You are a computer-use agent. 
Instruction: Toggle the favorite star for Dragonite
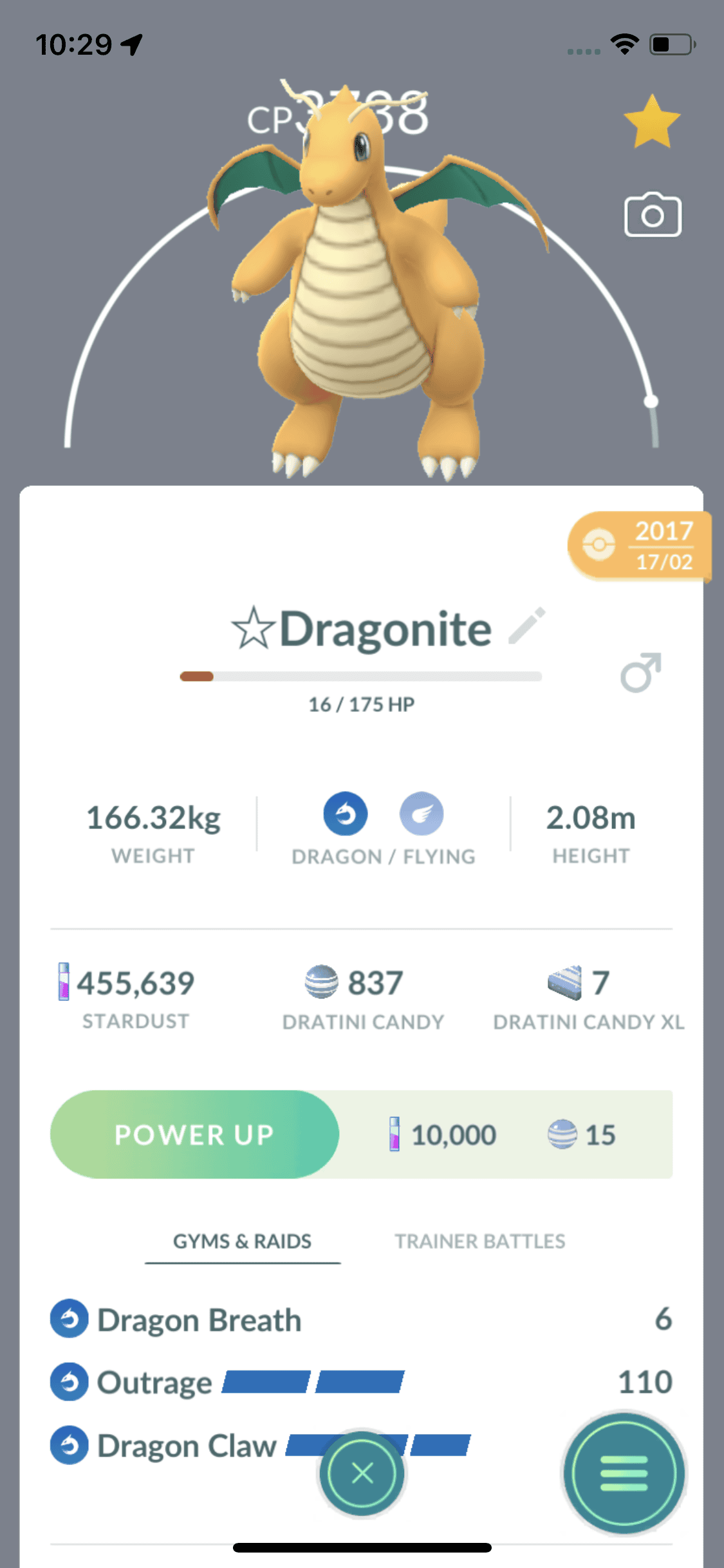pyautogui.click(x=651, y=122)
